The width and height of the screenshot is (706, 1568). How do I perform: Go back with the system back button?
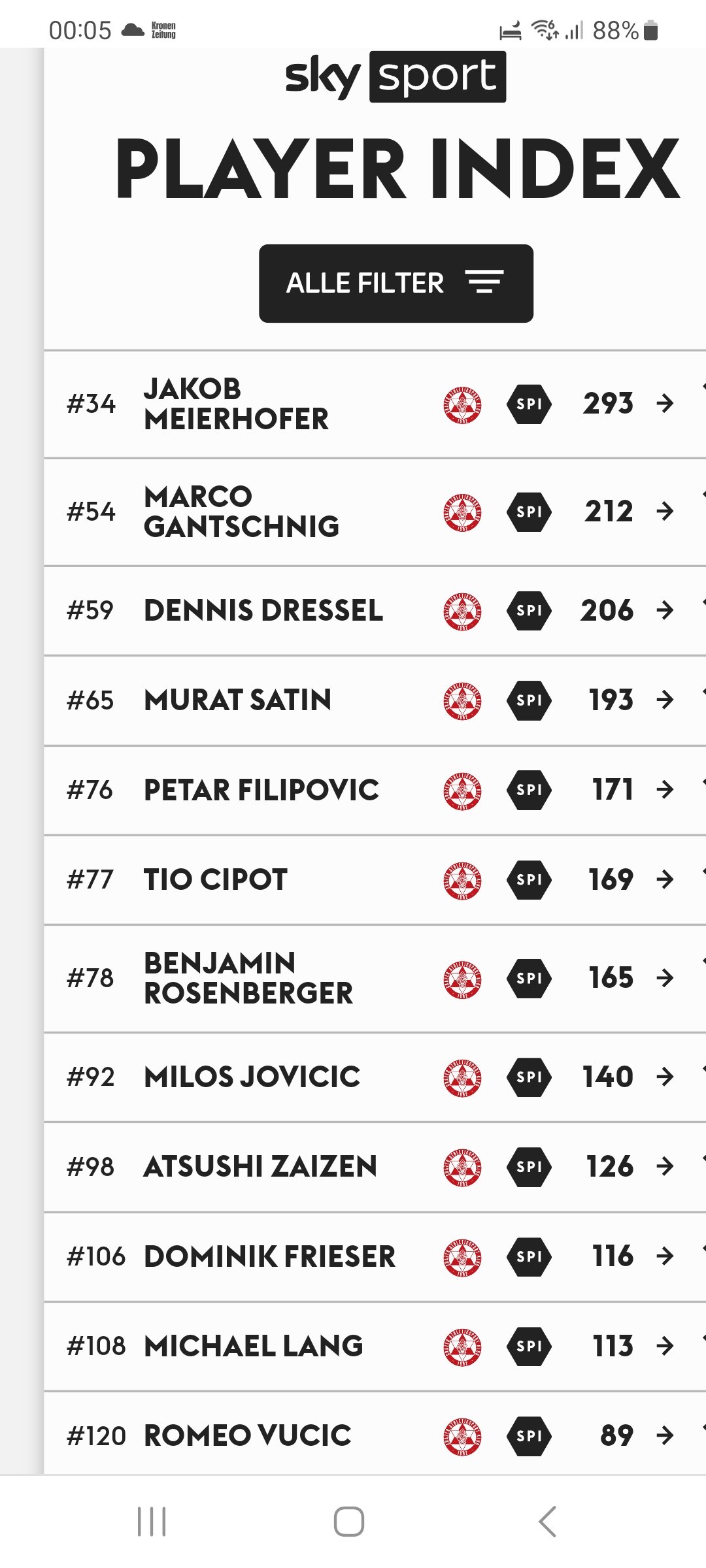coord(547,1522)
